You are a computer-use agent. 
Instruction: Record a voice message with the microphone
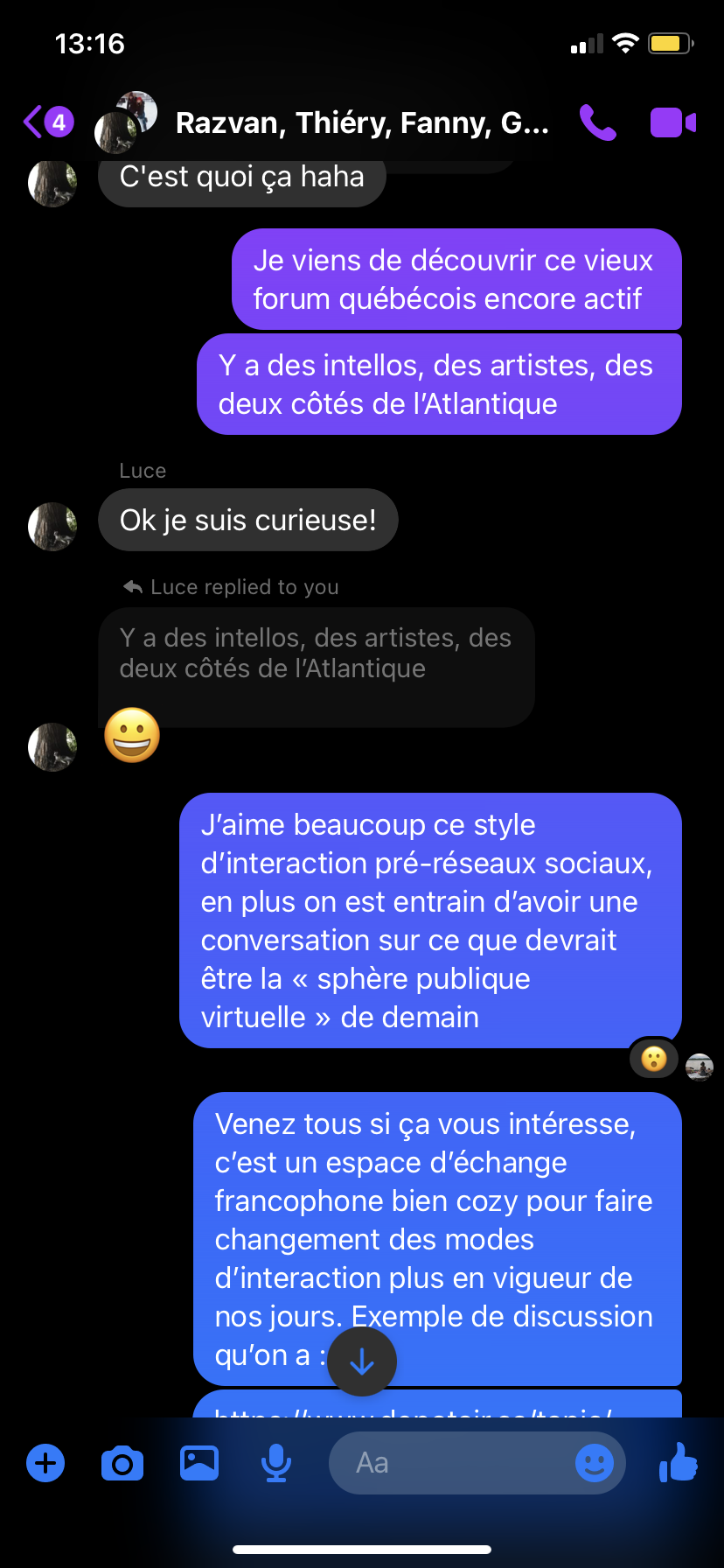[x=276, y=1463]
